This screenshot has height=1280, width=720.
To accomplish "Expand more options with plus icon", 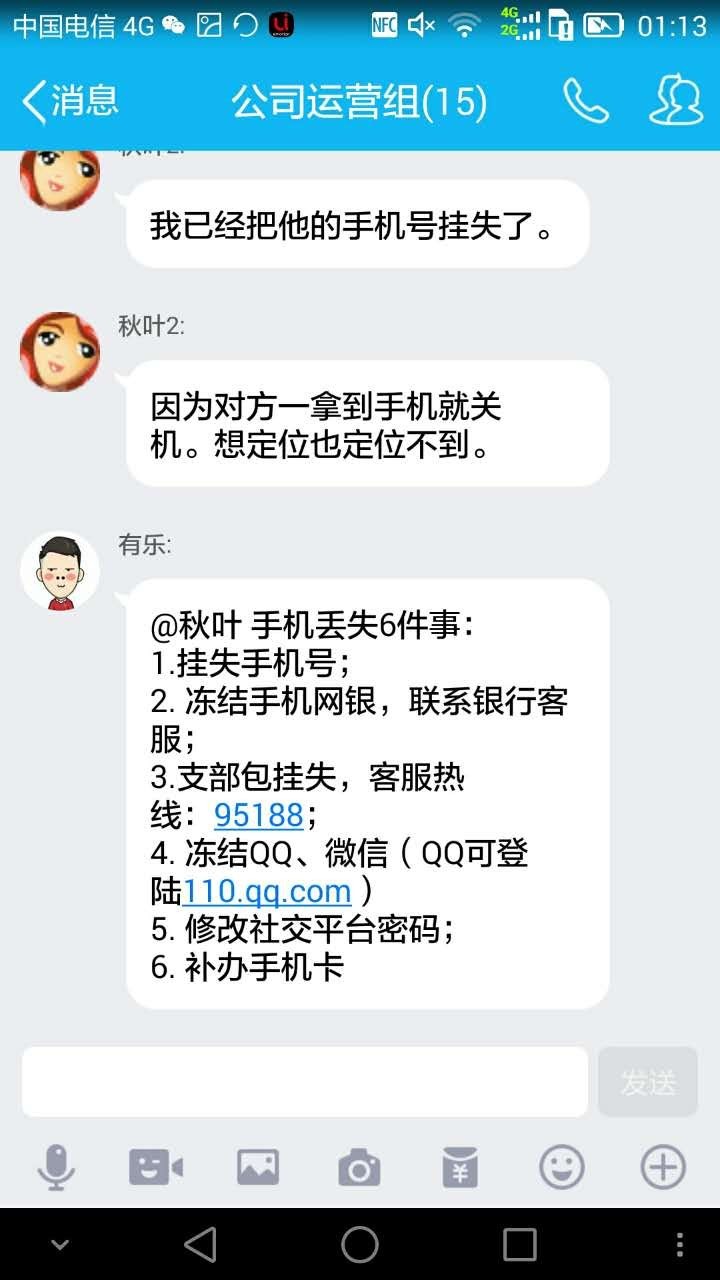I will pos(662,1166).
